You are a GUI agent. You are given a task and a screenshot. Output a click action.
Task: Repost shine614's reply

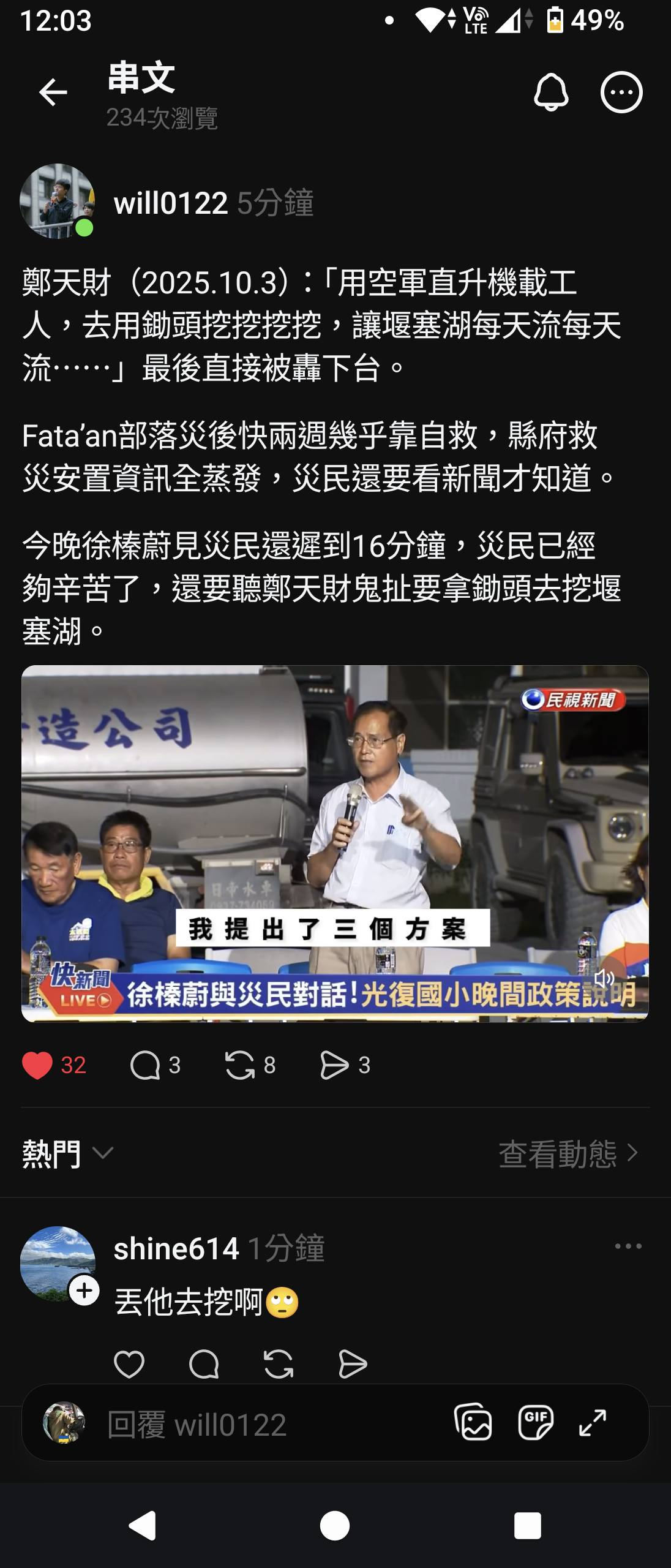point(279,1364)
